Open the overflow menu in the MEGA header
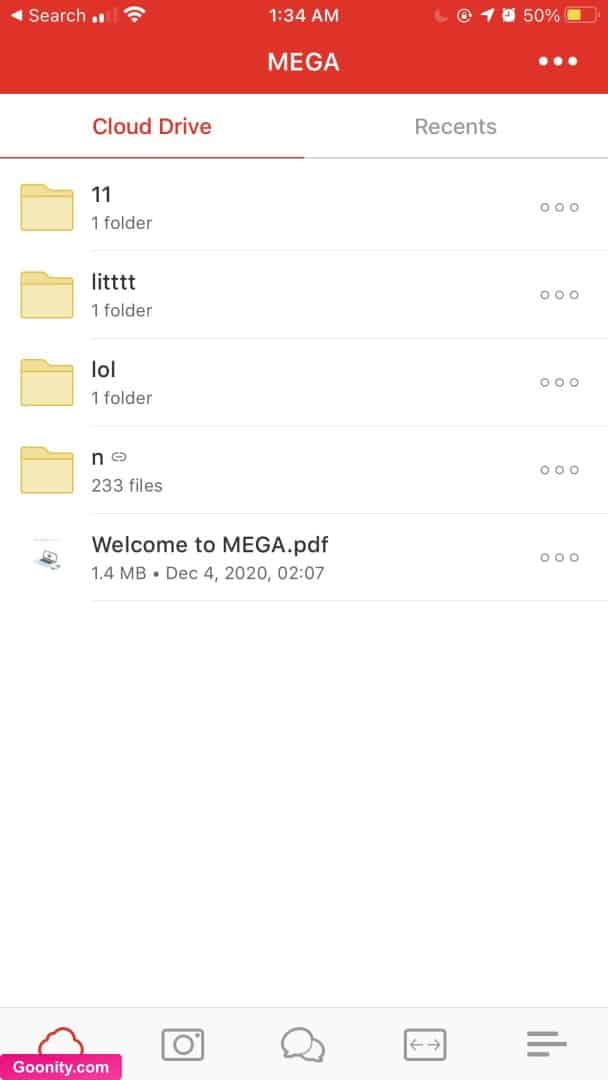The height and width of the screenshot is (1080, 608). [558, 62]
